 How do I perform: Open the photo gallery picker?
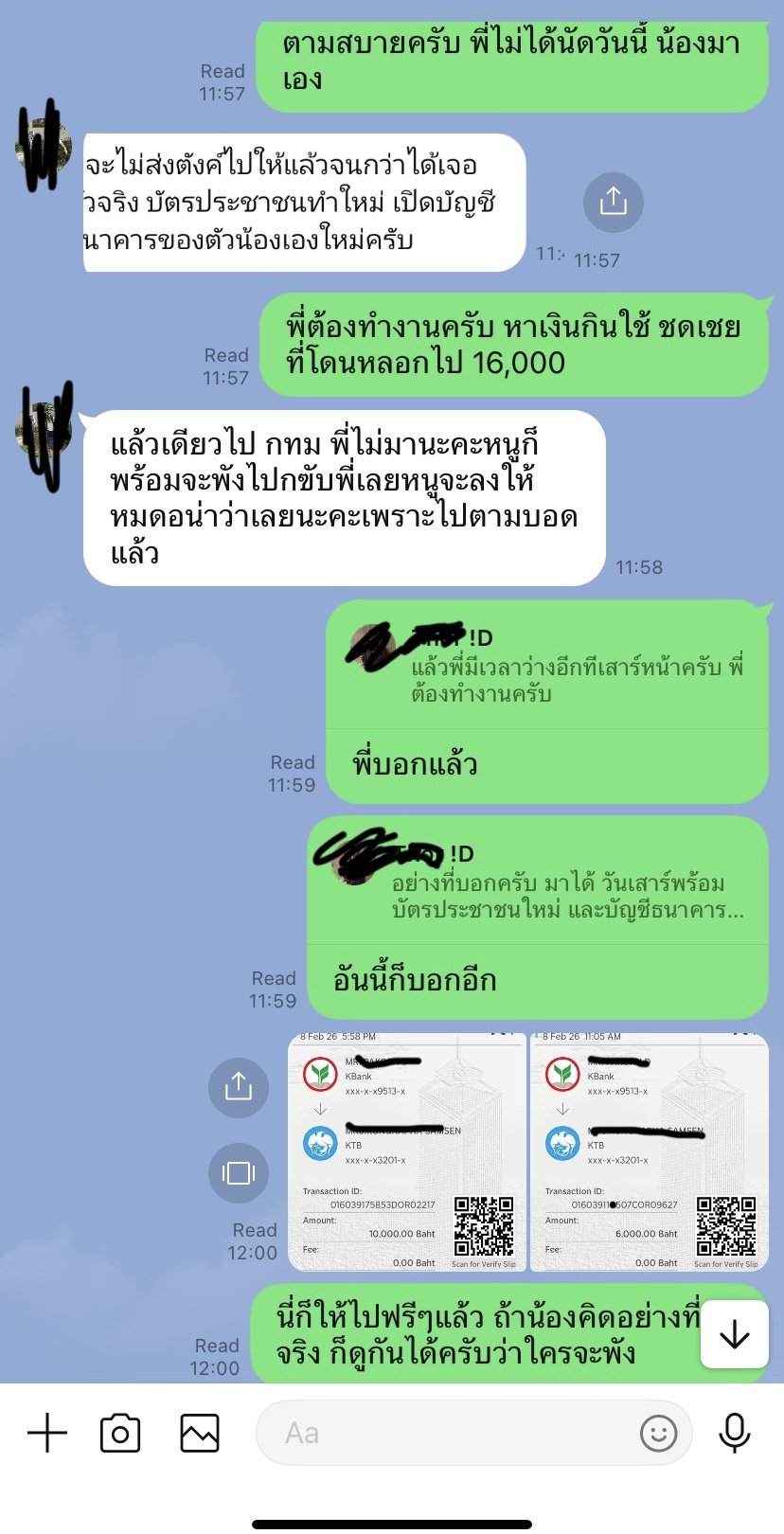coord(198,1433)
